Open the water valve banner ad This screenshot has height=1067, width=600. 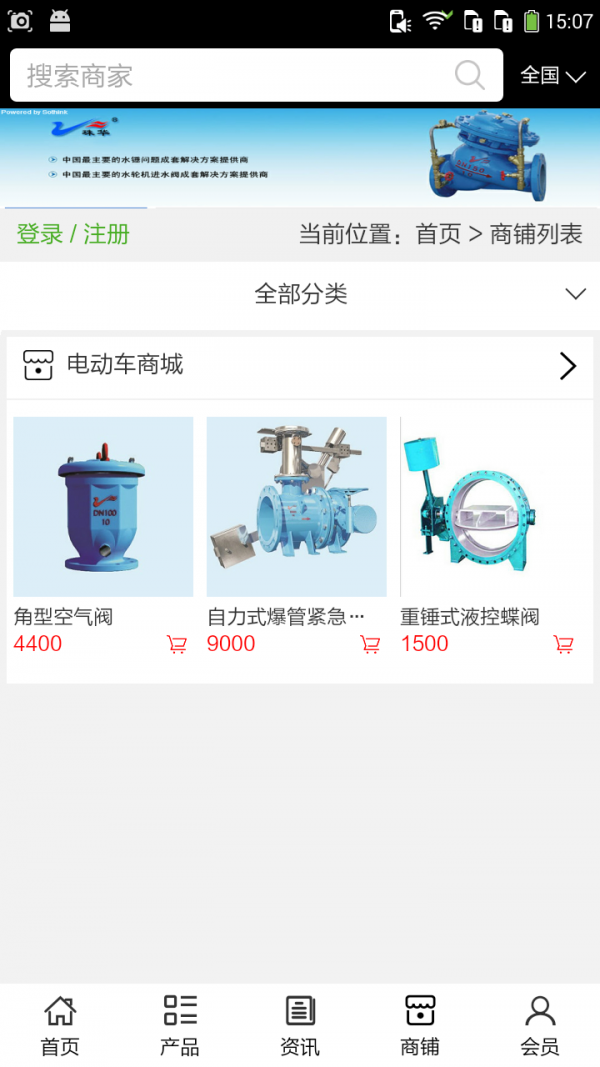[300, 157]
